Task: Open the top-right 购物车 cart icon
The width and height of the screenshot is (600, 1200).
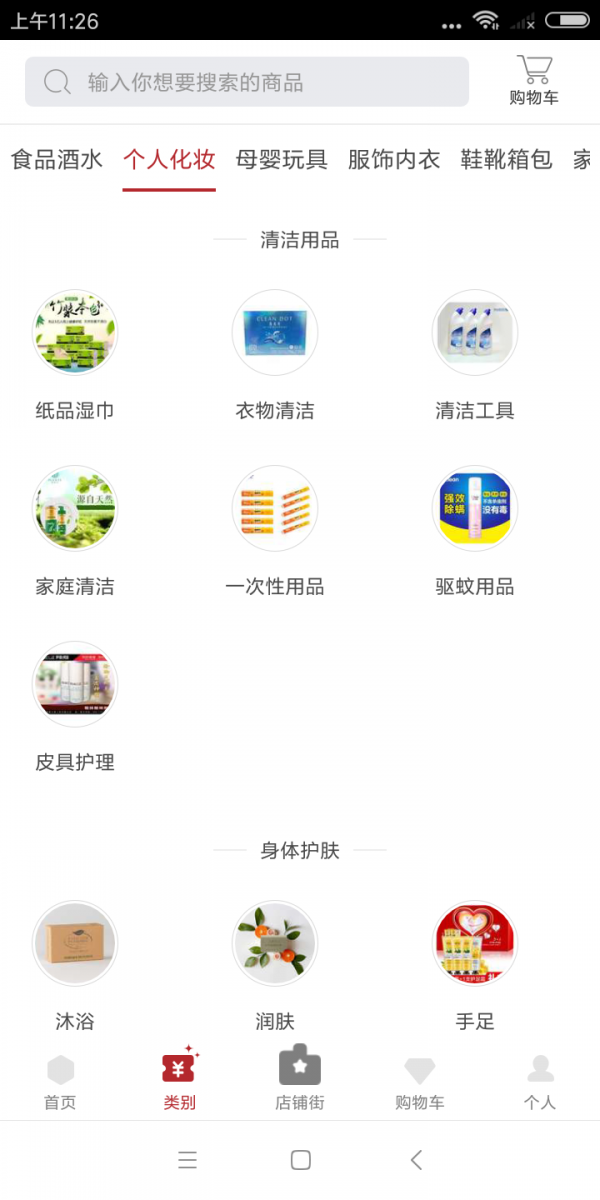Action: (534, 80)
